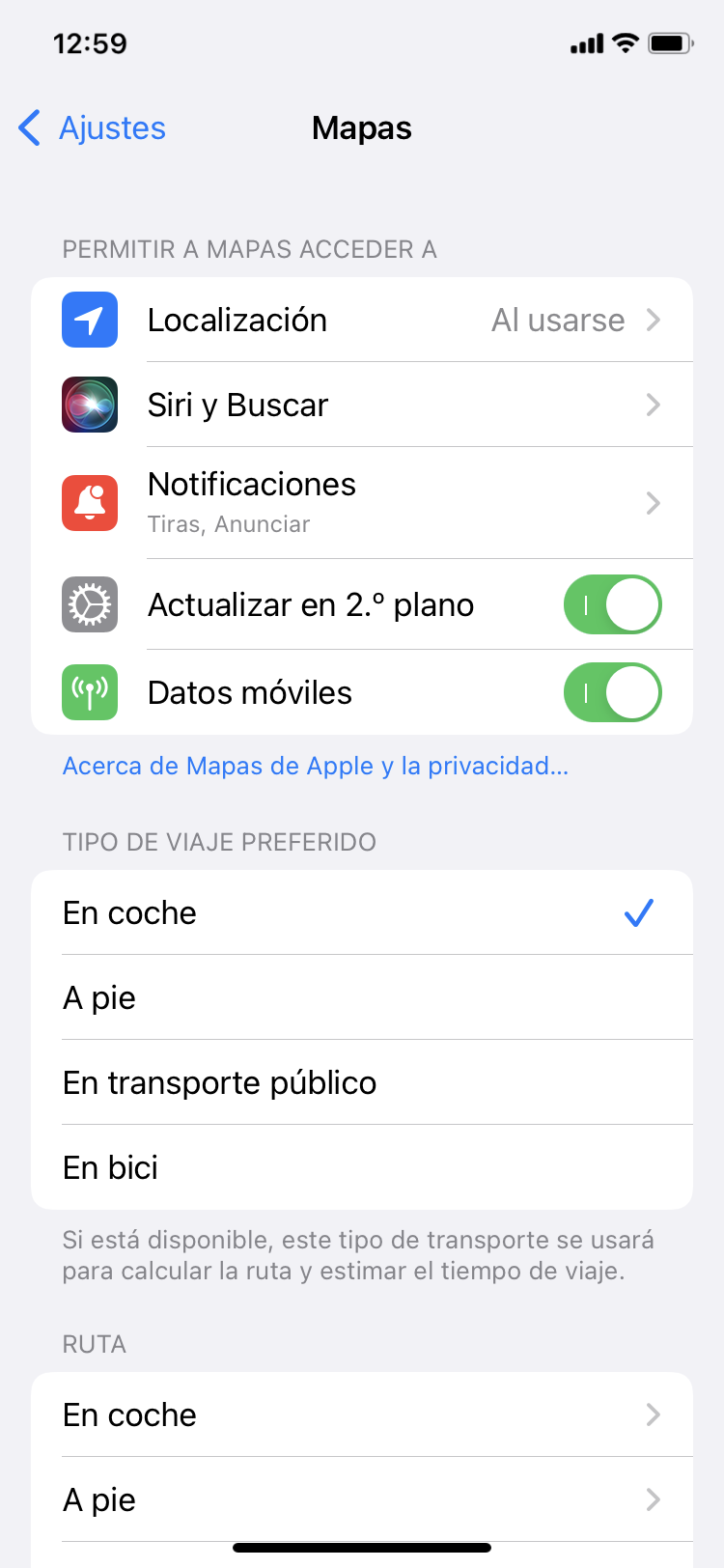Viewport: 724px width, 1568px height.
Task: Select En coche as preferred travel type
Action: pos(362,912)
